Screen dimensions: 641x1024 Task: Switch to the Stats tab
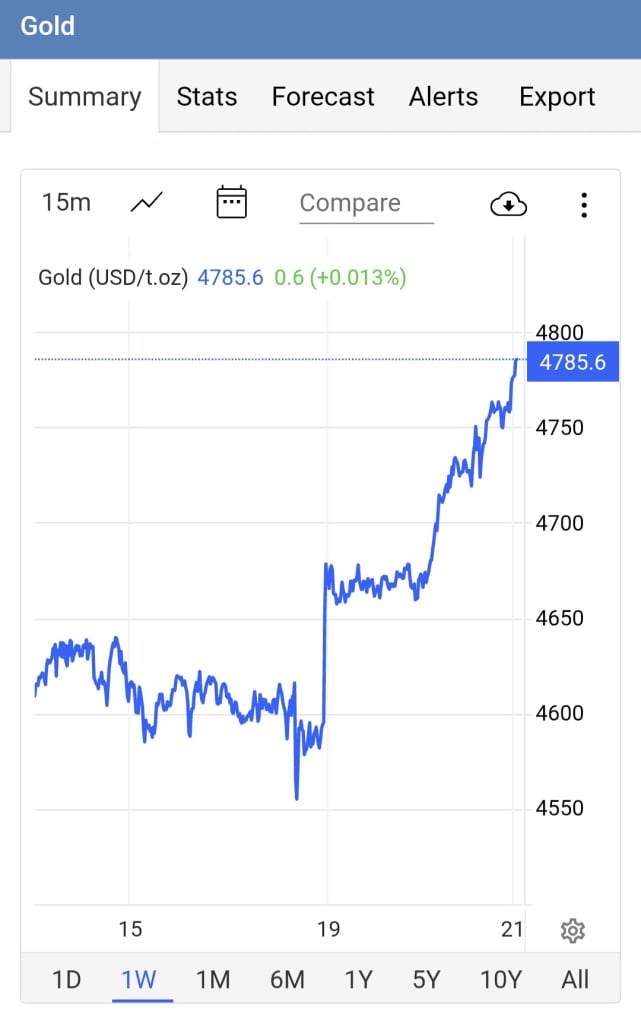[x=207, y=97]
